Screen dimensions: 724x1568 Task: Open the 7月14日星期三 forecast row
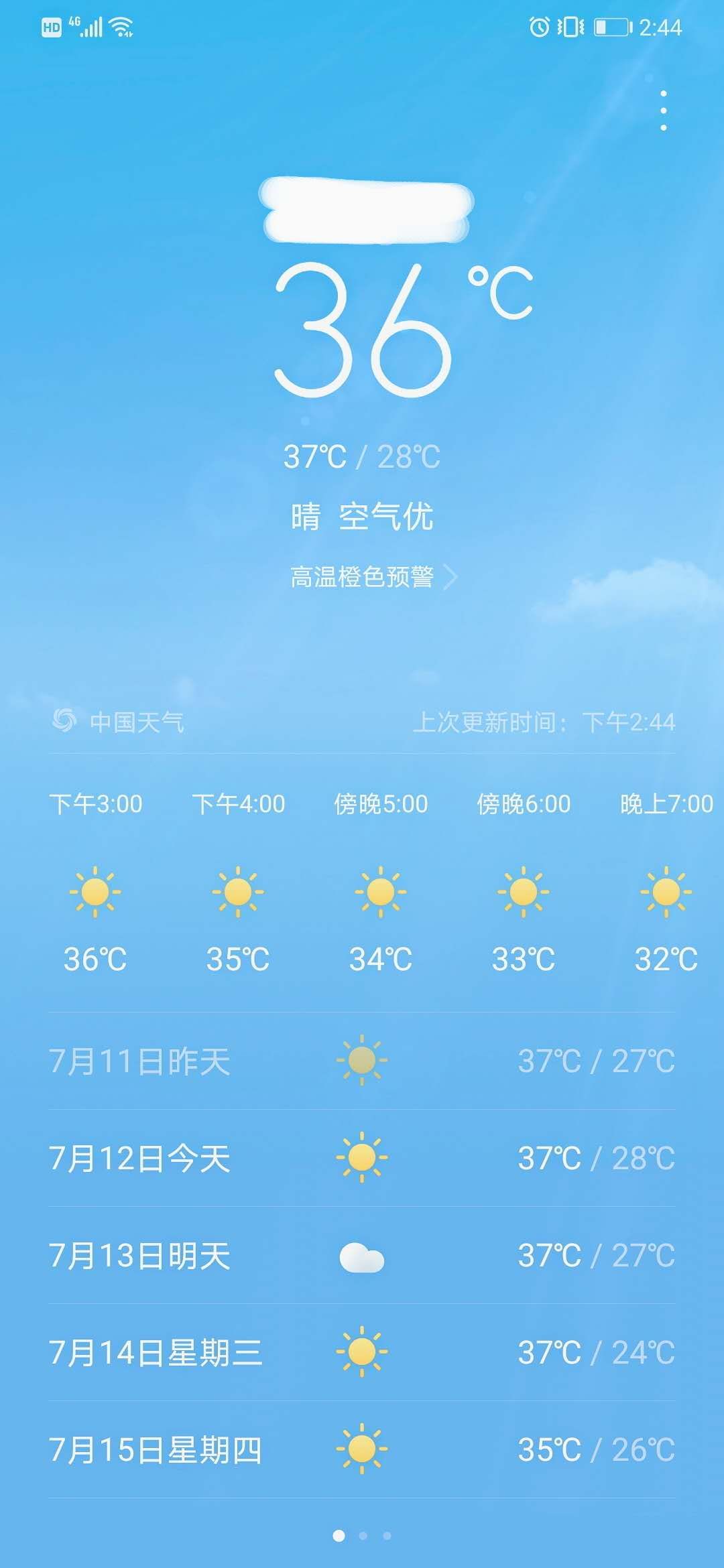(361, 1352)
